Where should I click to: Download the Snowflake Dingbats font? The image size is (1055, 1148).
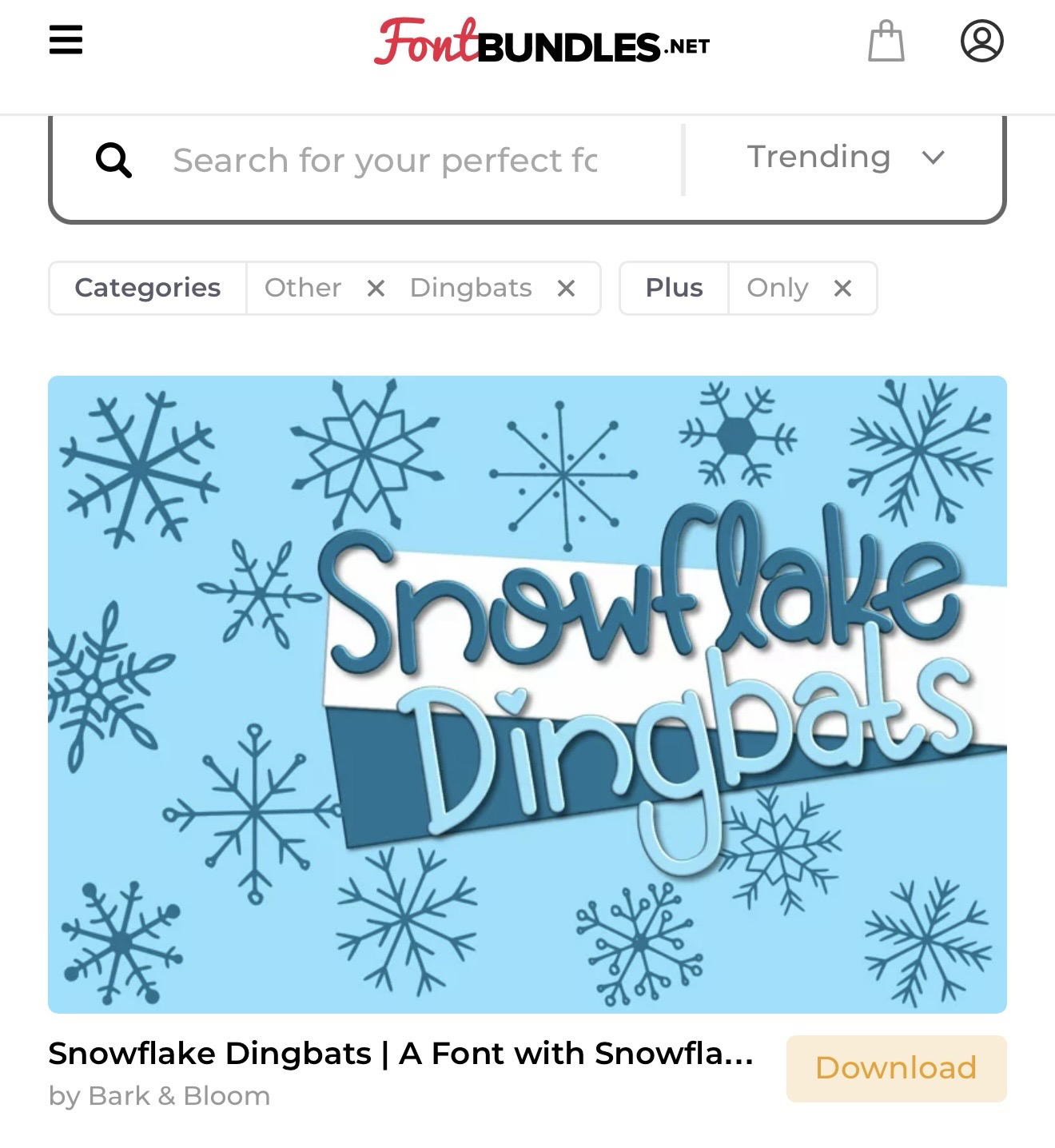point(896,1068)
